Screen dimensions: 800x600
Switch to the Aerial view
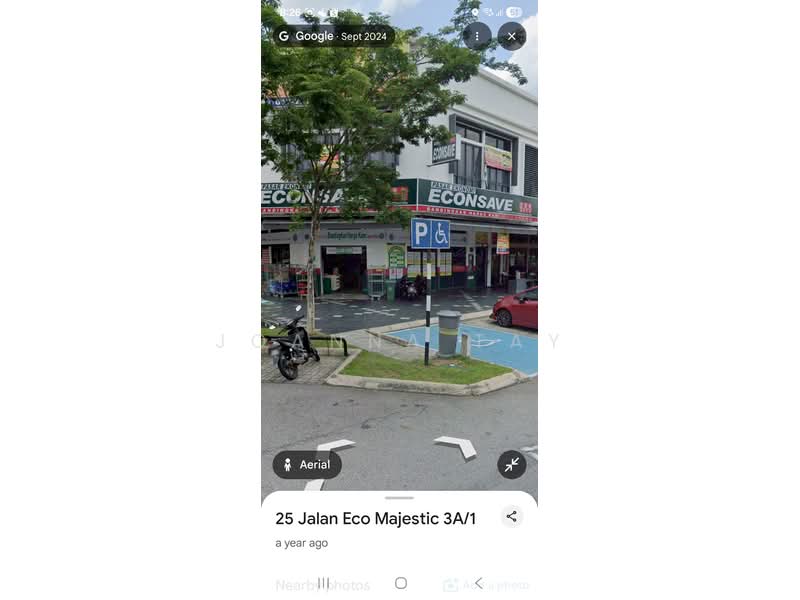tap(307, 465)
